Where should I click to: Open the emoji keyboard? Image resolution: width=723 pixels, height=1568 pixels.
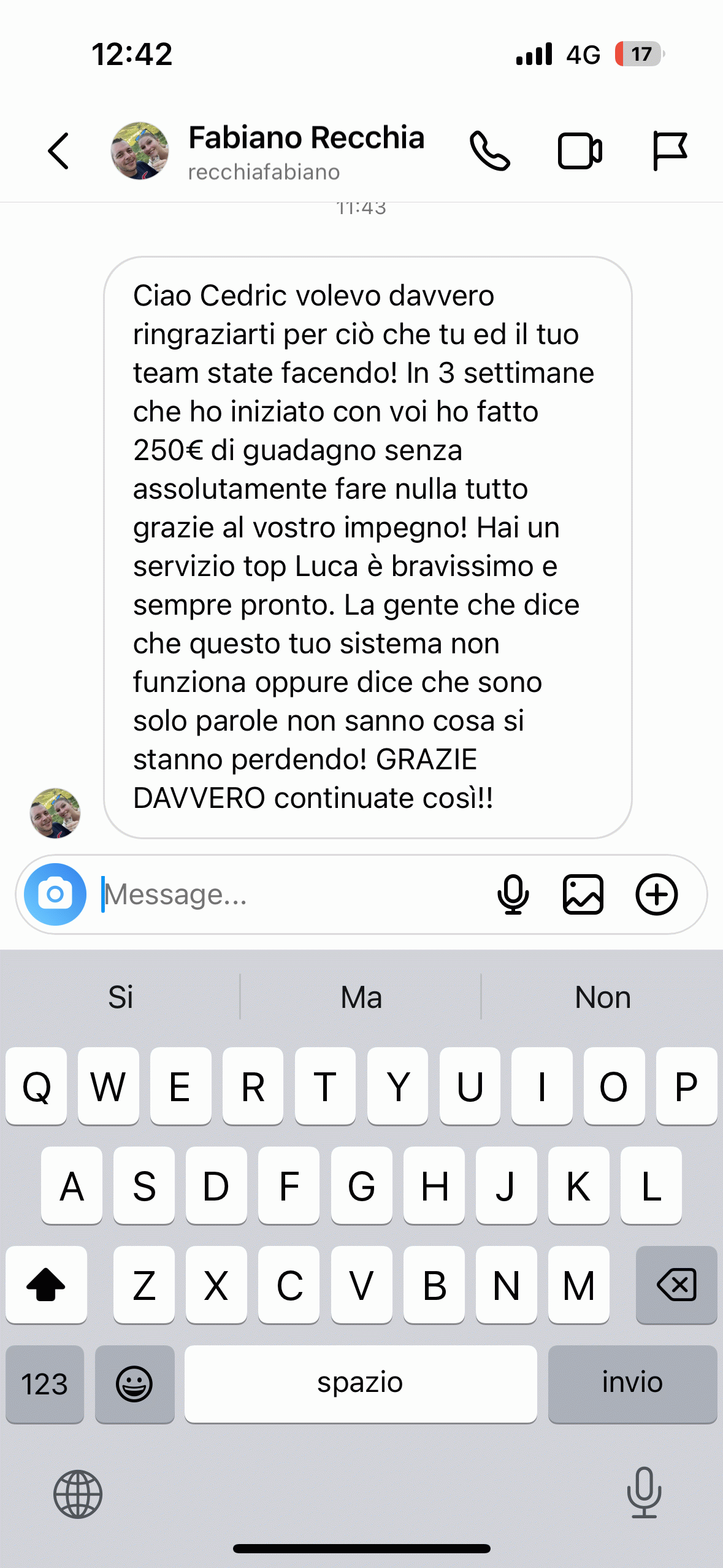click(134, 1384)
